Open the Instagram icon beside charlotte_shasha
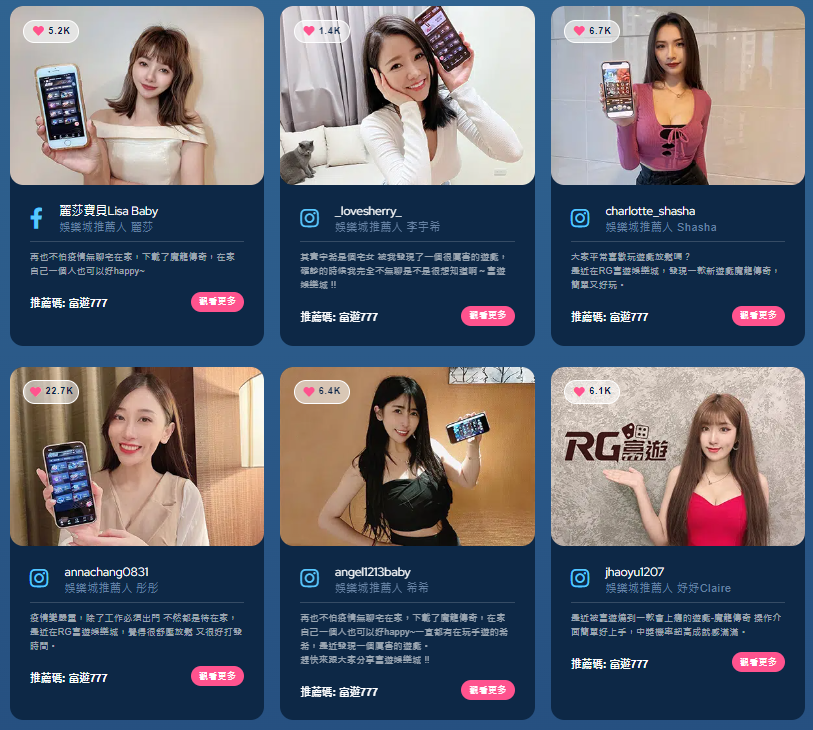Image resolution: width=813 pixels, height=730 pixels. click(x=580, y=218)
